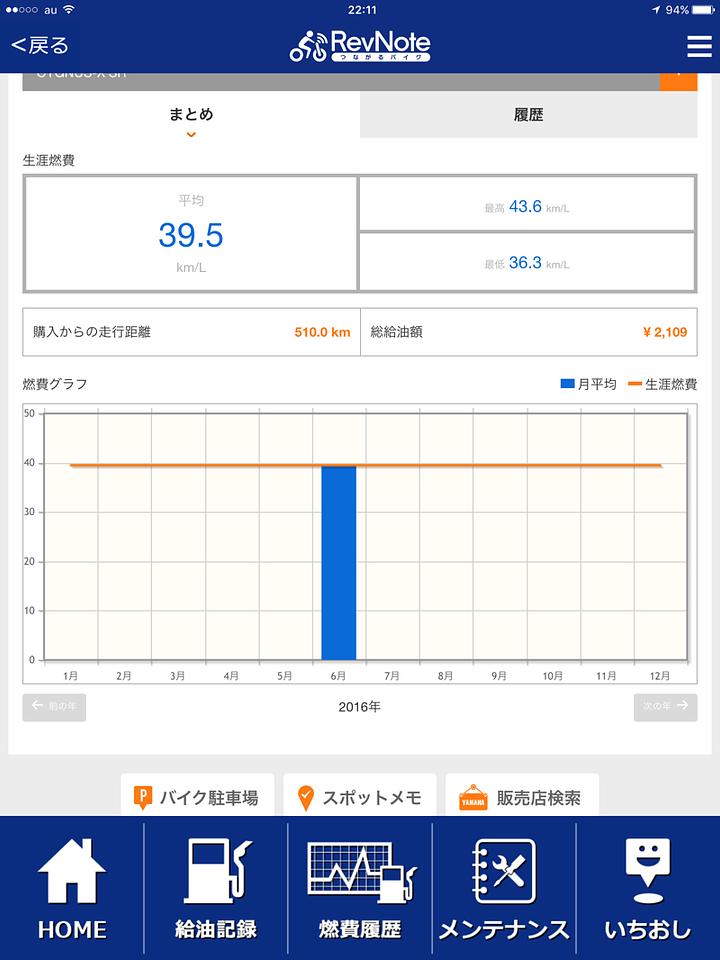Screen dimensions: 720x960
Task: Tap the バイク駐車場 parking pin icon
Action: pos(143,793)
